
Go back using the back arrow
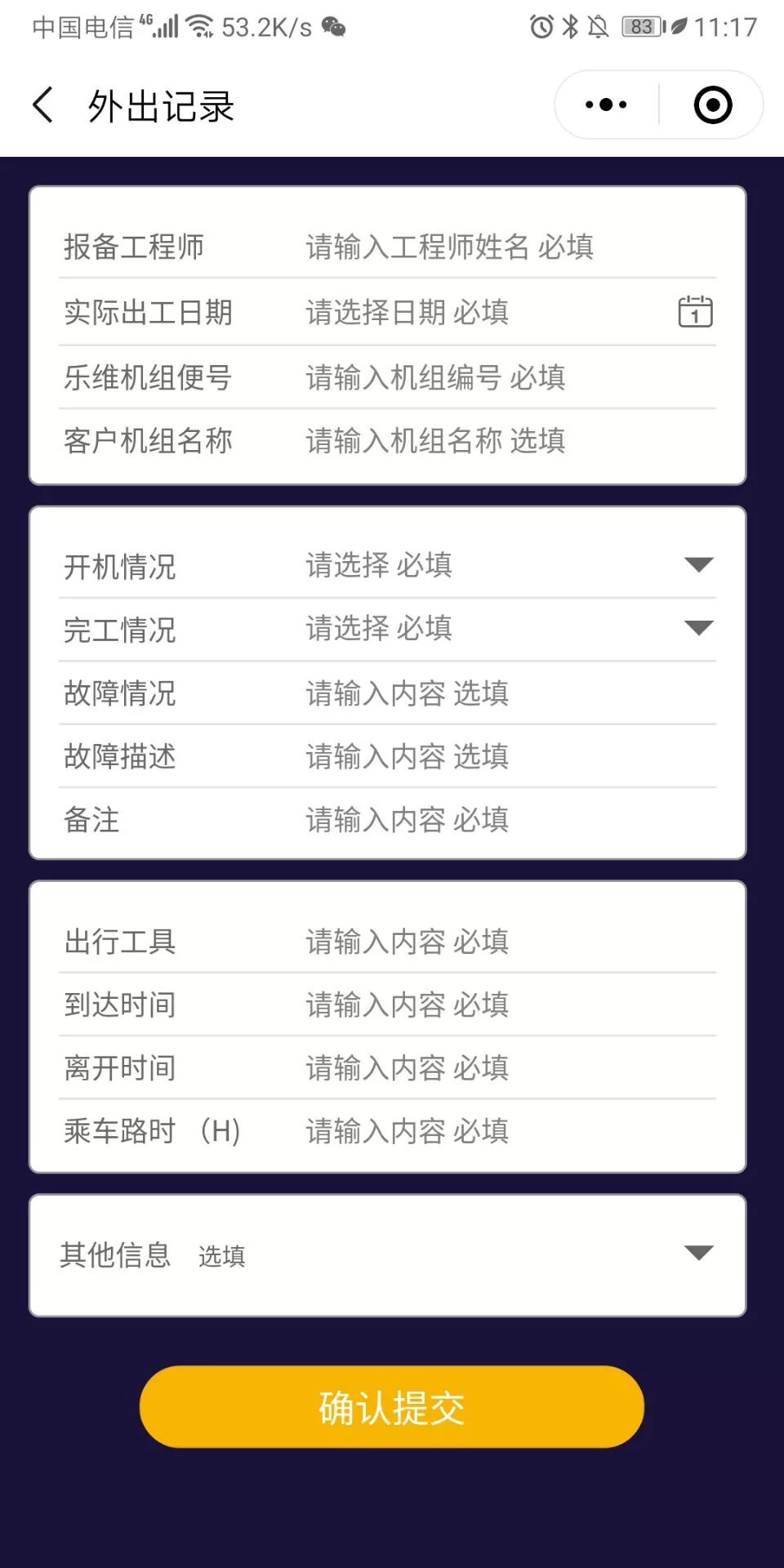tap(43, 105)
